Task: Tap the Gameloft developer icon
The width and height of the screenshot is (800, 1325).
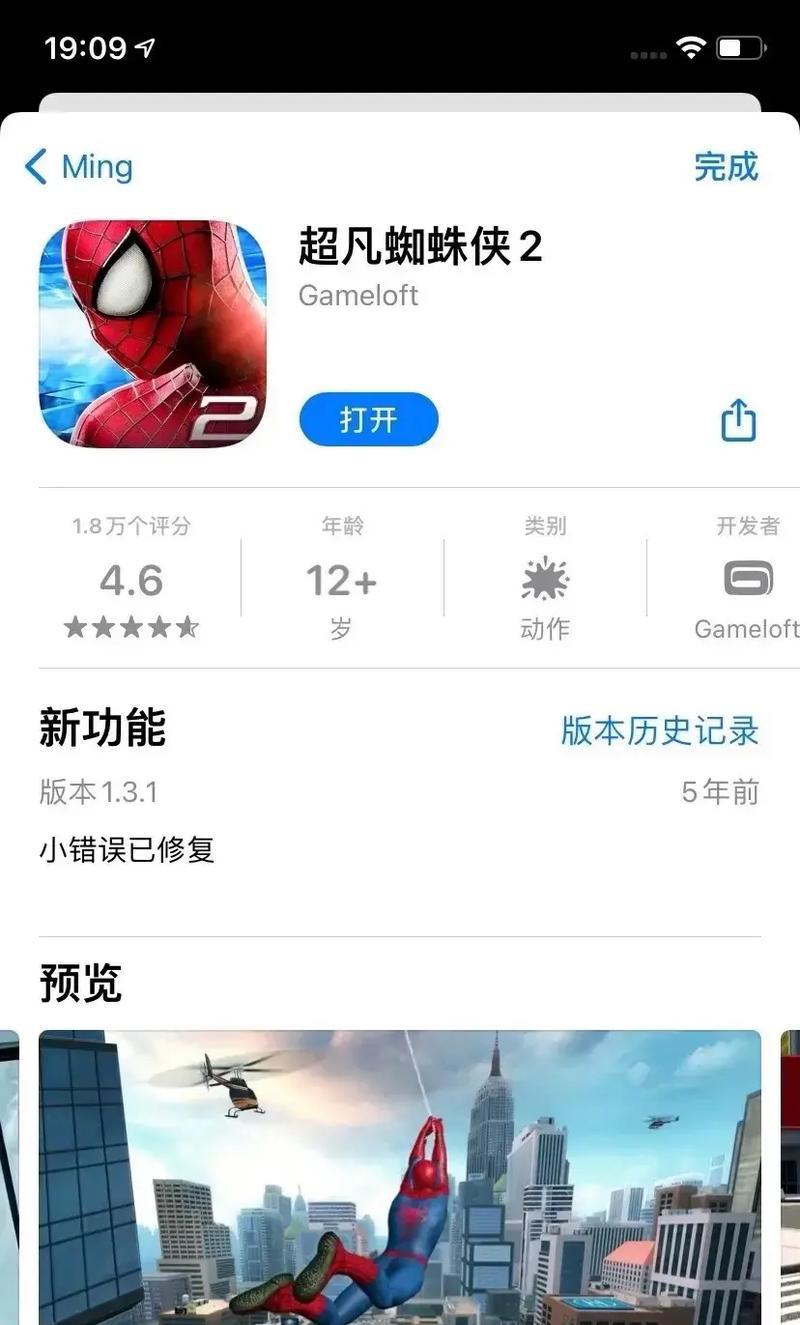Action: click(x=746, y=580)
